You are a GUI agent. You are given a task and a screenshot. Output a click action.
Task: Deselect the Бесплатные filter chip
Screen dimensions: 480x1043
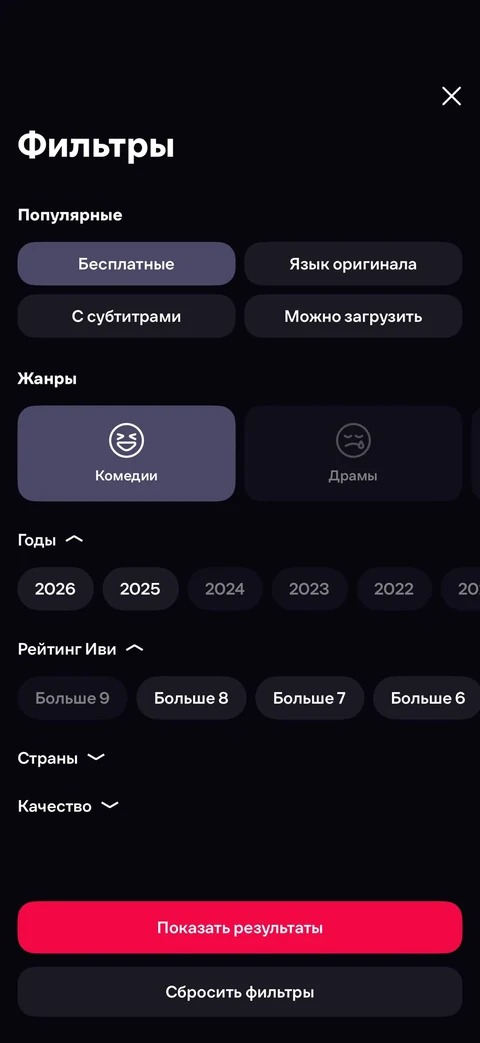pos(126,264)
